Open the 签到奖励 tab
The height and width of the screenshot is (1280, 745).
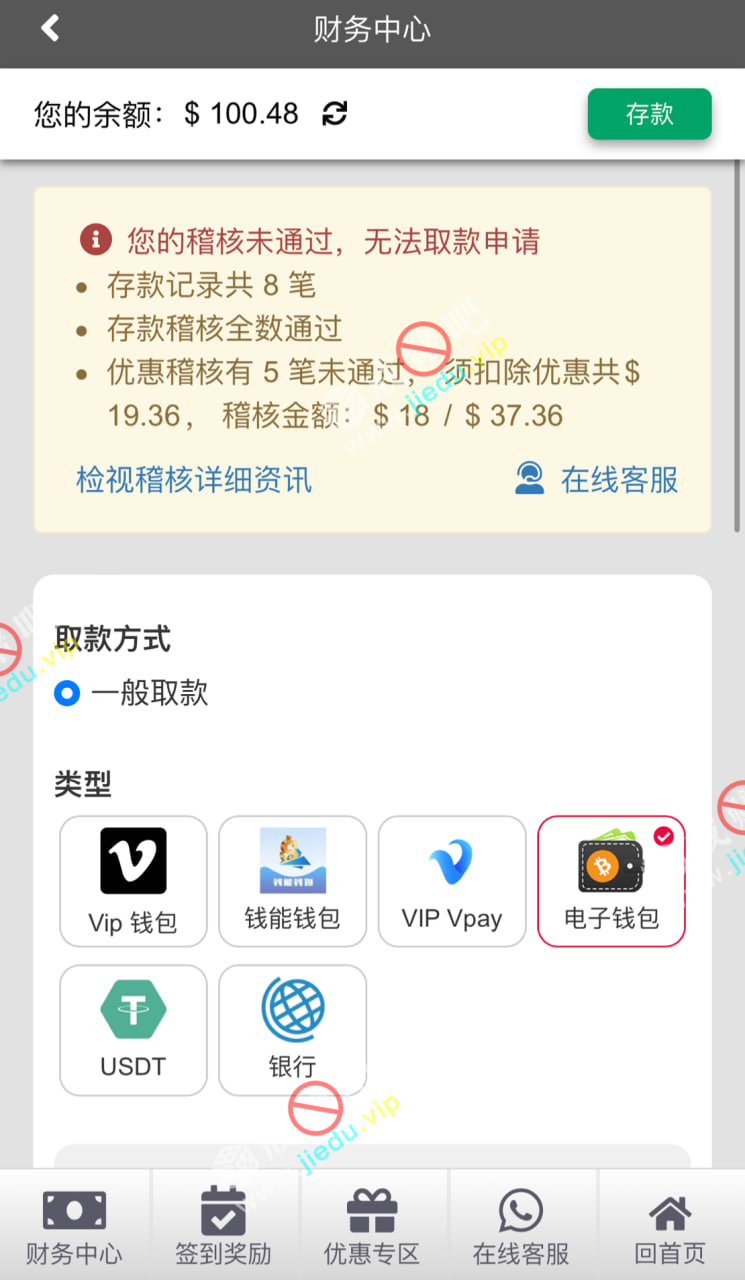point(223,1226)
